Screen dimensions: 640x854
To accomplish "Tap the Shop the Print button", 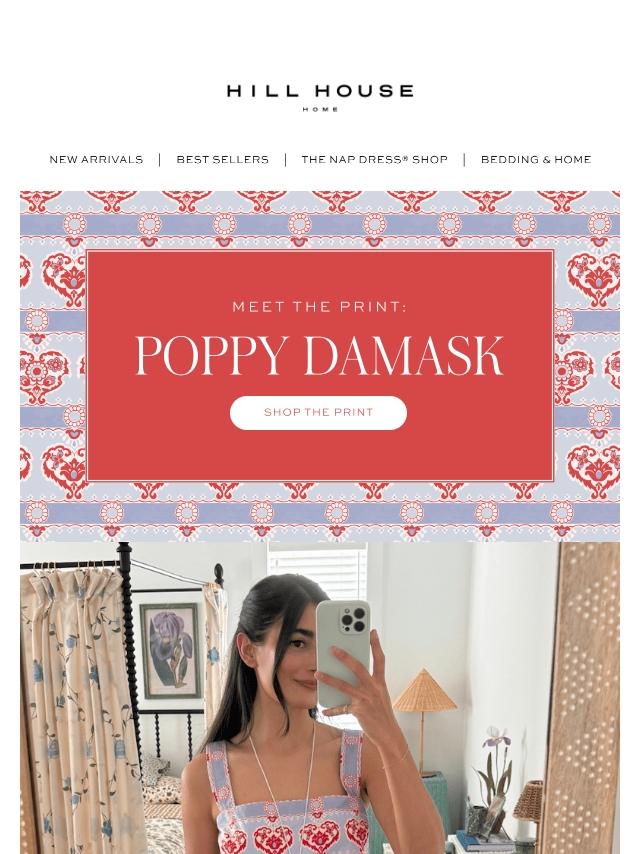I will pyautogui.click(x=319, y=413).
